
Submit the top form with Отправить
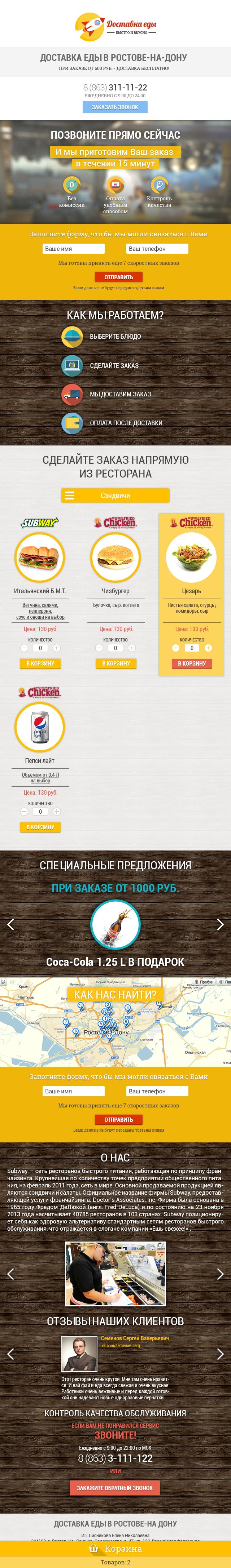tap(118, 277)
